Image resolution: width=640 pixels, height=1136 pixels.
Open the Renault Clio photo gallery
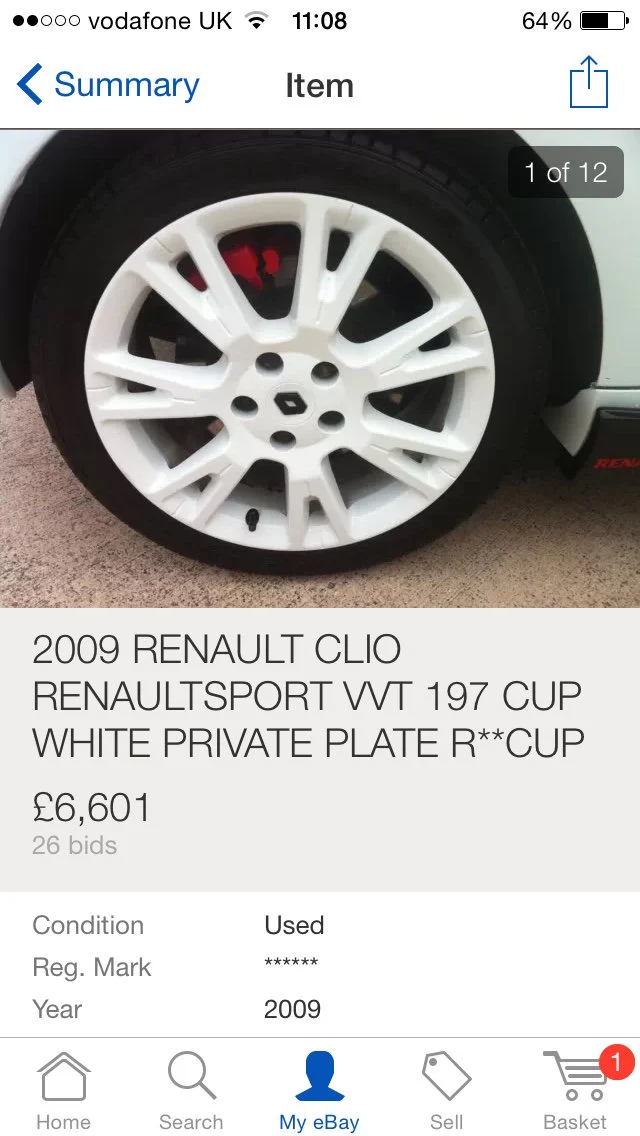click(x=320, y=368)
